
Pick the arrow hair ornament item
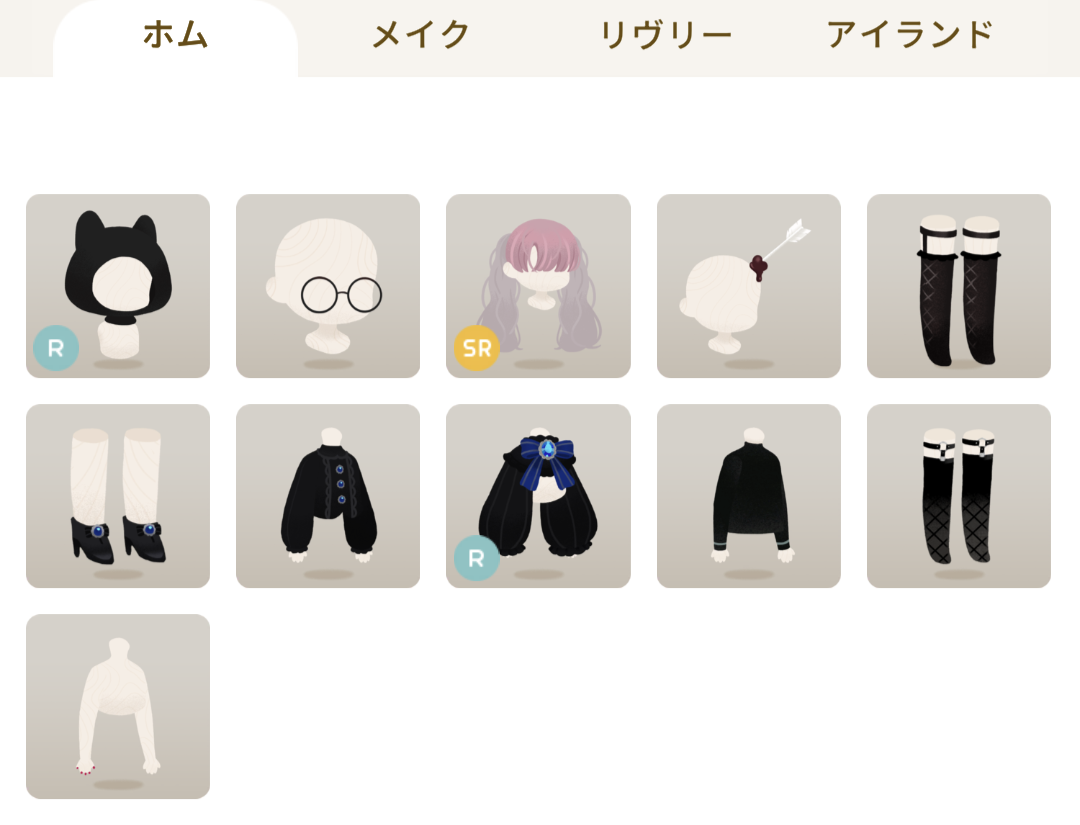(748, 286)
